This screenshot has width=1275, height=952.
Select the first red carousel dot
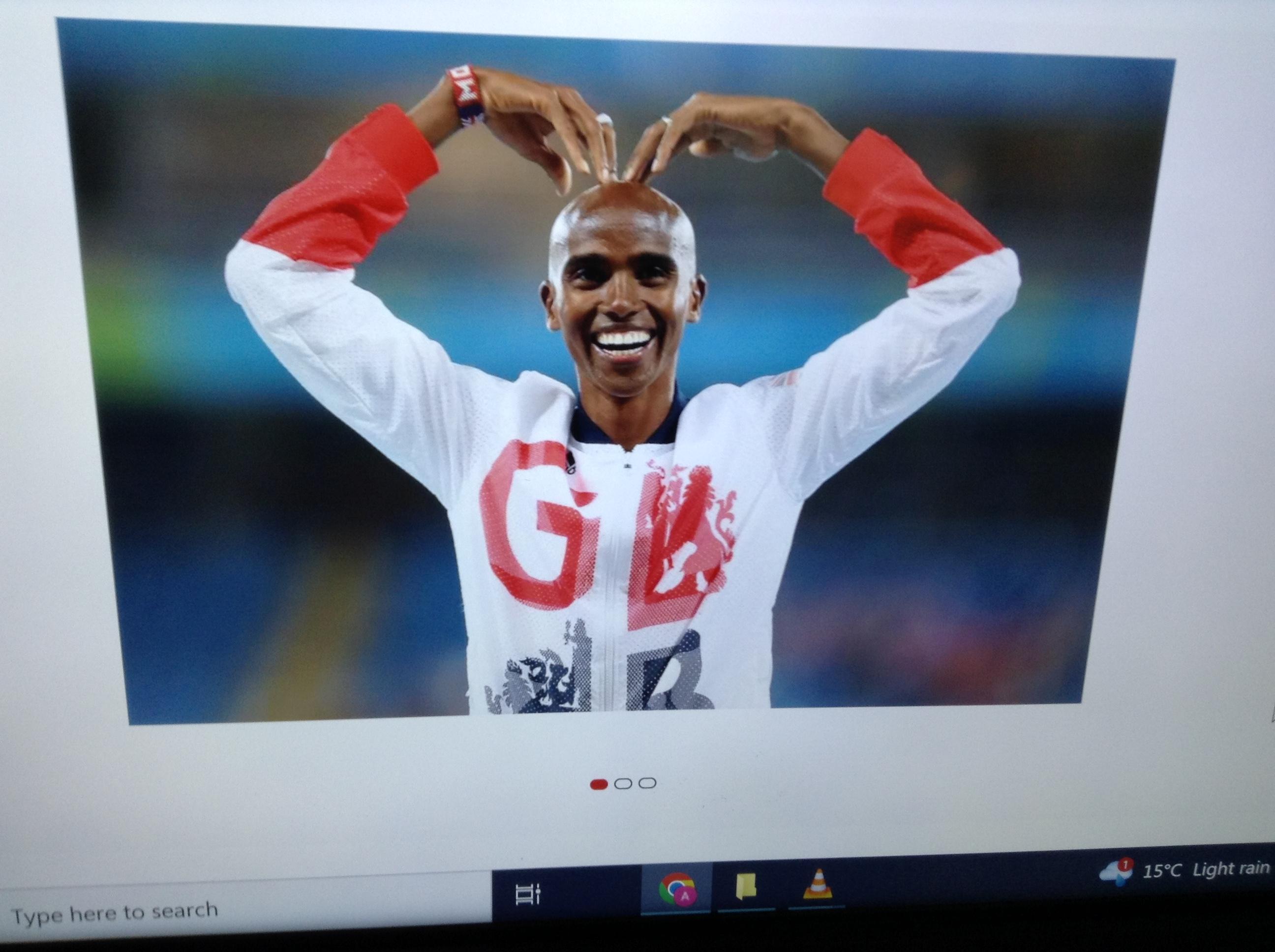(x=599, y=784)
